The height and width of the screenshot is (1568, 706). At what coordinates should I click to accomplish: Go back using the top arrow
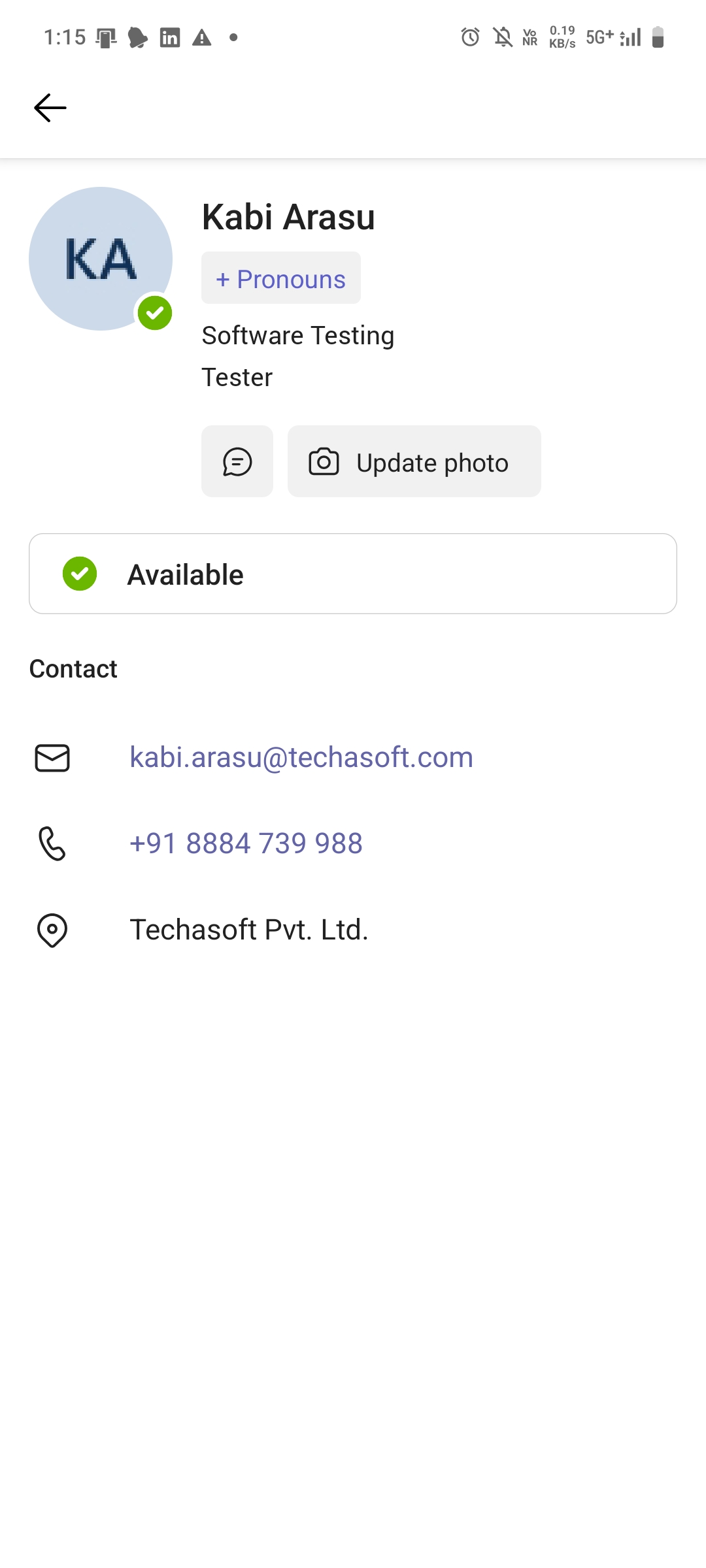[50, 108]
